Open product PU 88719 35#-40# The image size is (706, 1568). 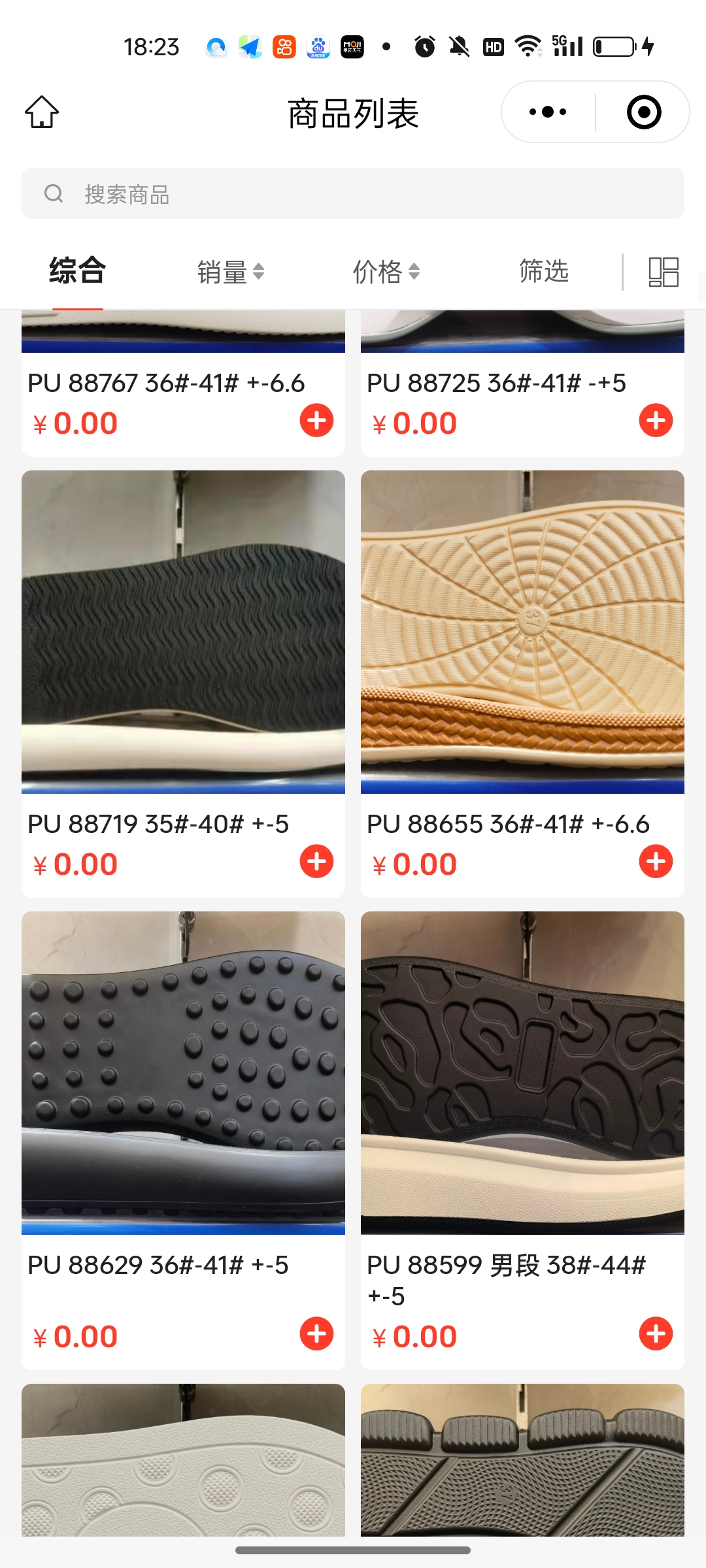click(183, 632)
